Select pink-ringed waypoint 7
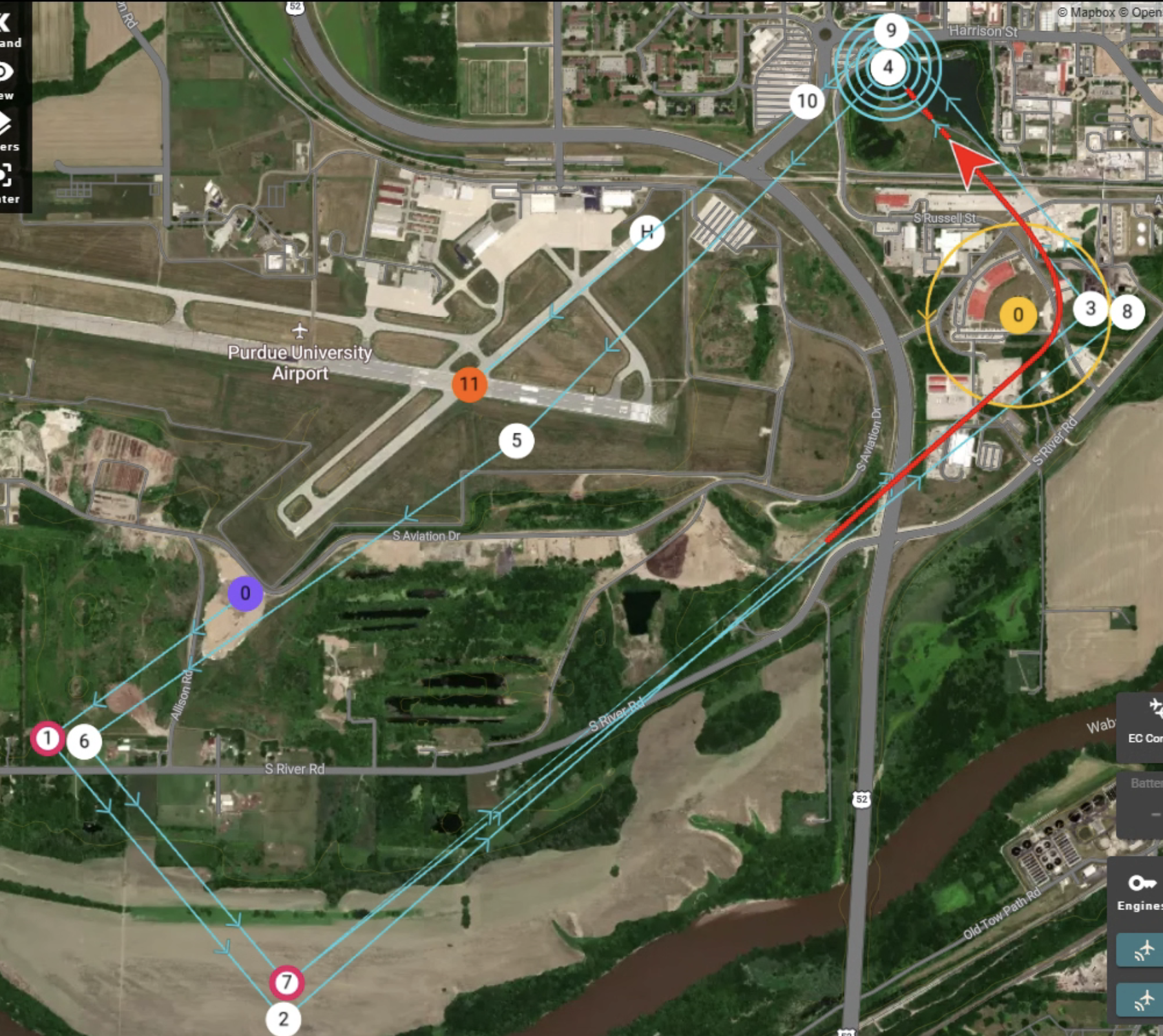The width and height of the screenshot is (1163, 1036). pyautogui.click(x=286, y=983)
